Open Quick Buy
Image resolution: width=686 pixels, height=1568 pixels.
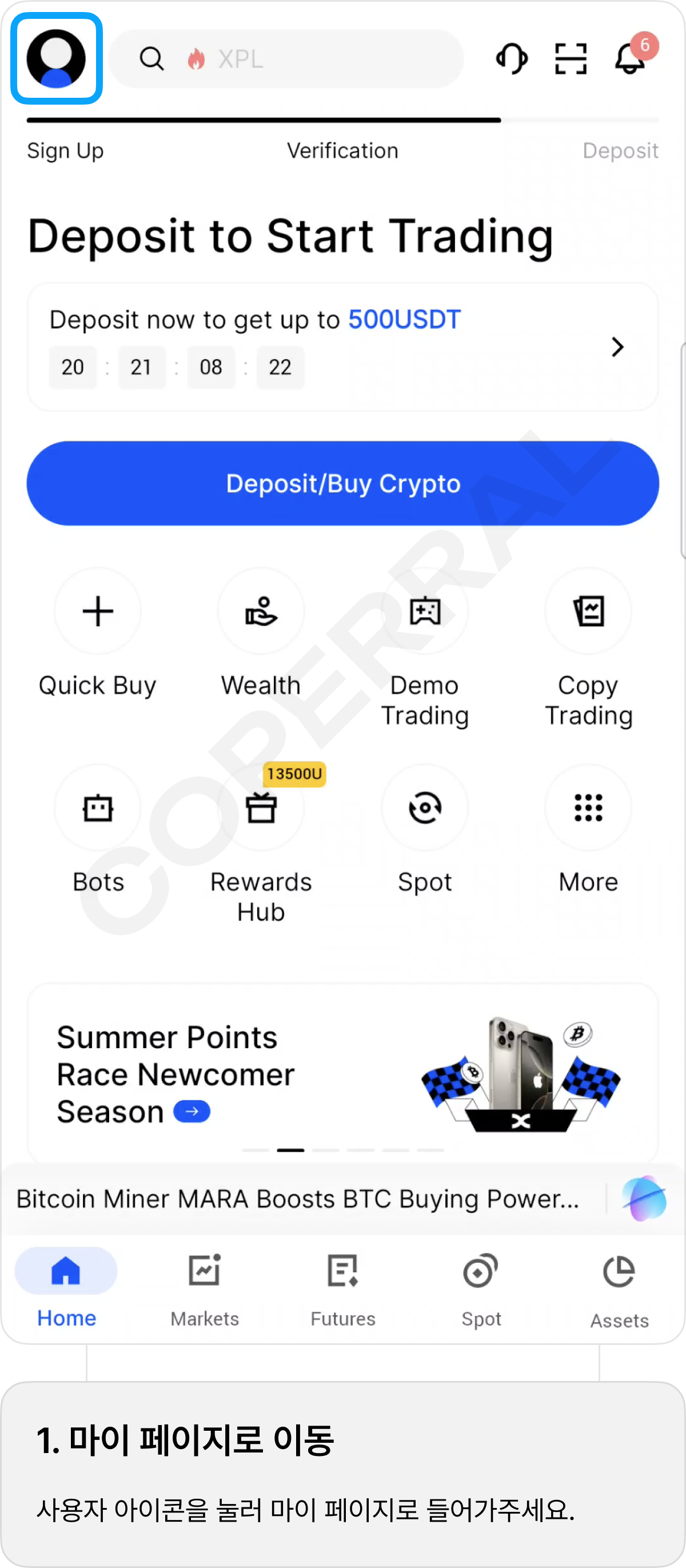coord(97,612)
